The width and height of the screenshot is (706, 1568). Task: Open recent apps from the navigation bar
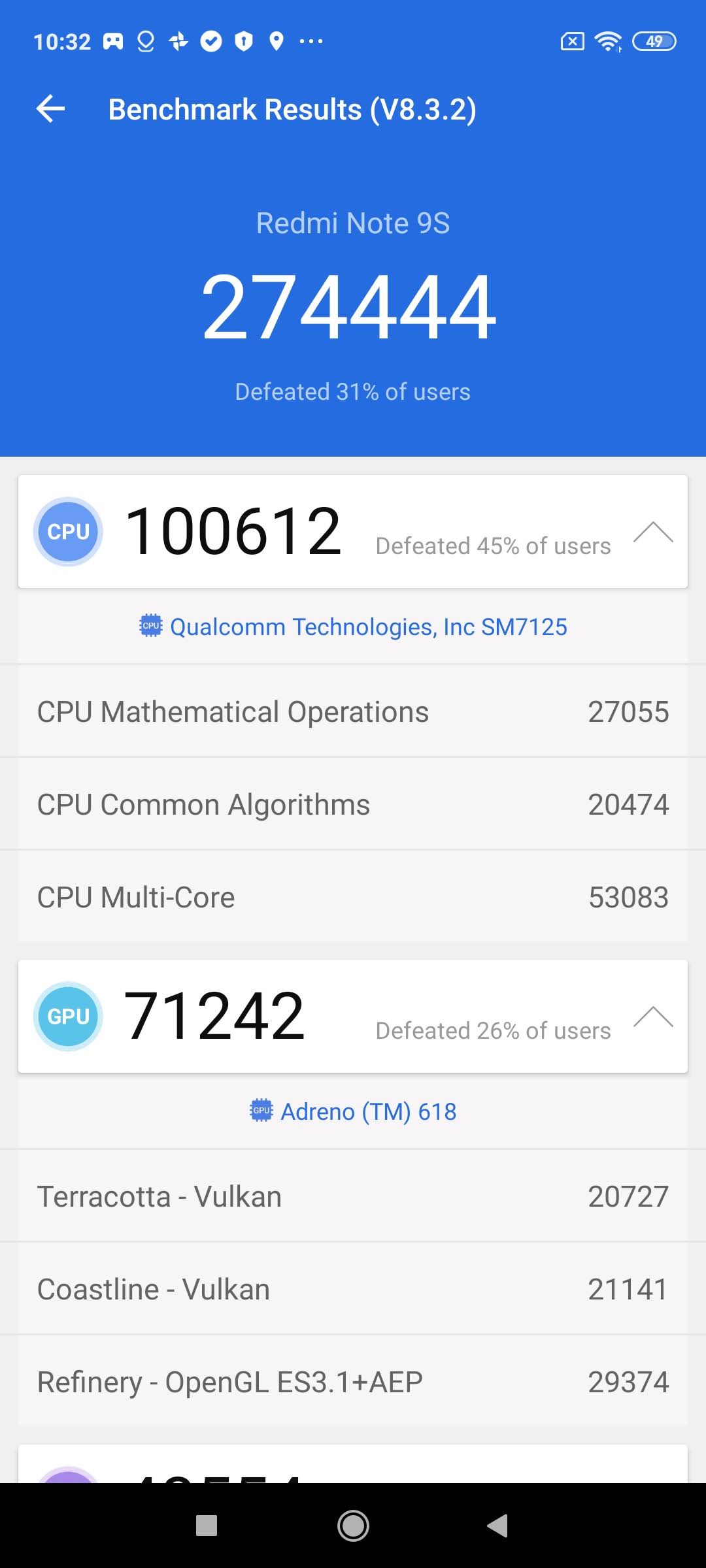click(207, 1526)
